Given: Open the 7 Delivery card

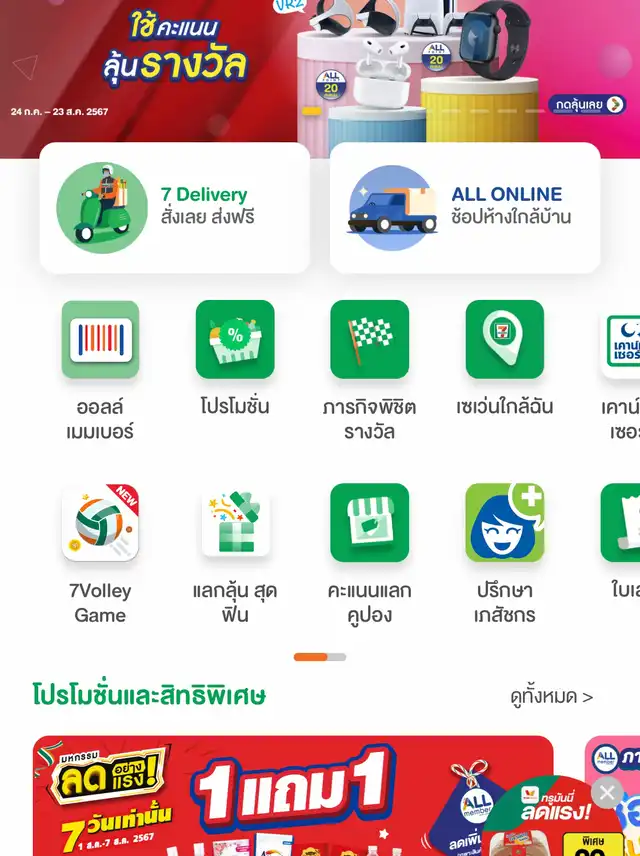Looking at the screenshot, I should pyautogui.click(x=175, y=208).
